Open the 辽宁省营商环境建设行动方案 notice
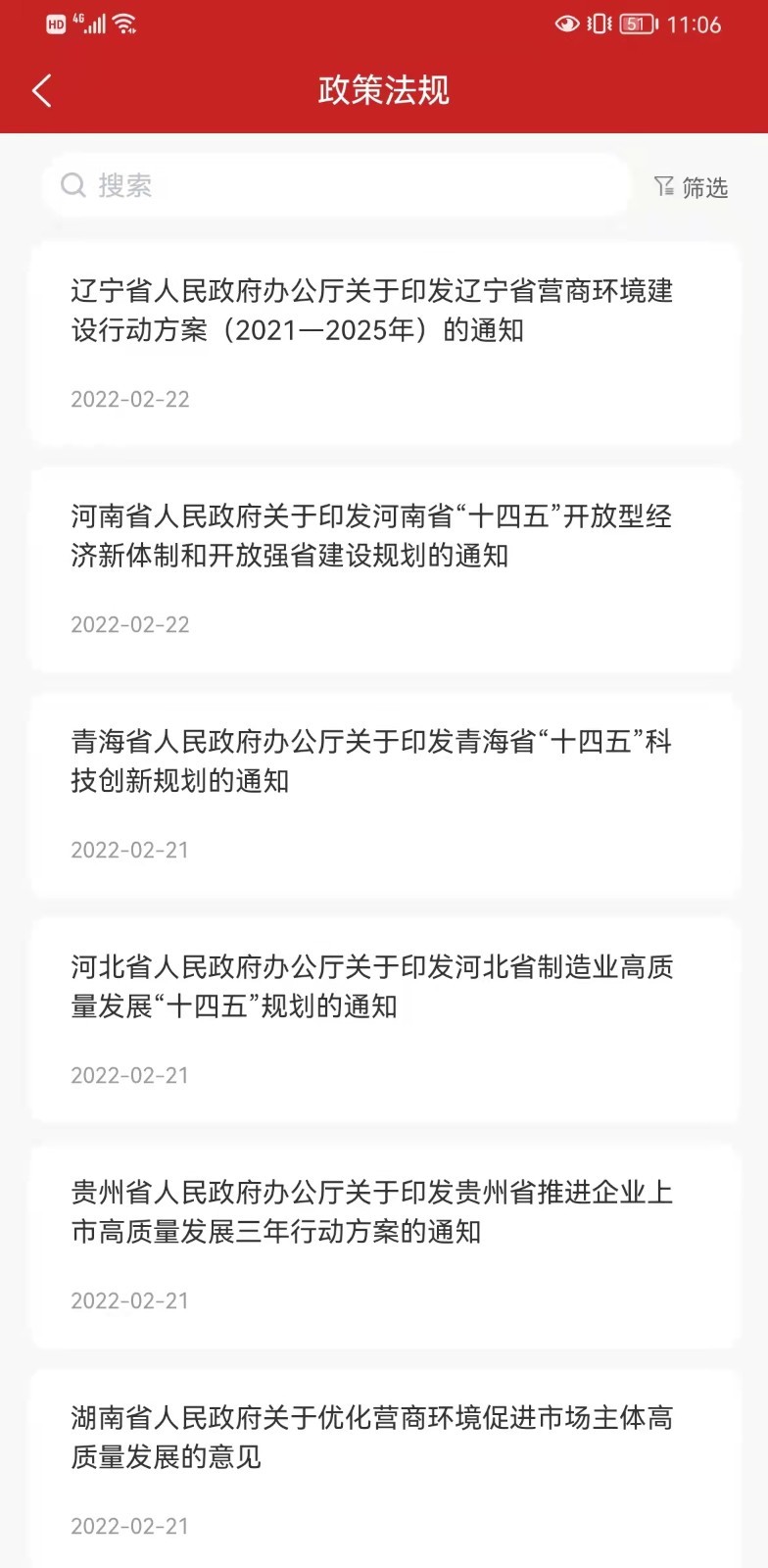Screen dimensions: 768x1568 [x=384, y=344]
